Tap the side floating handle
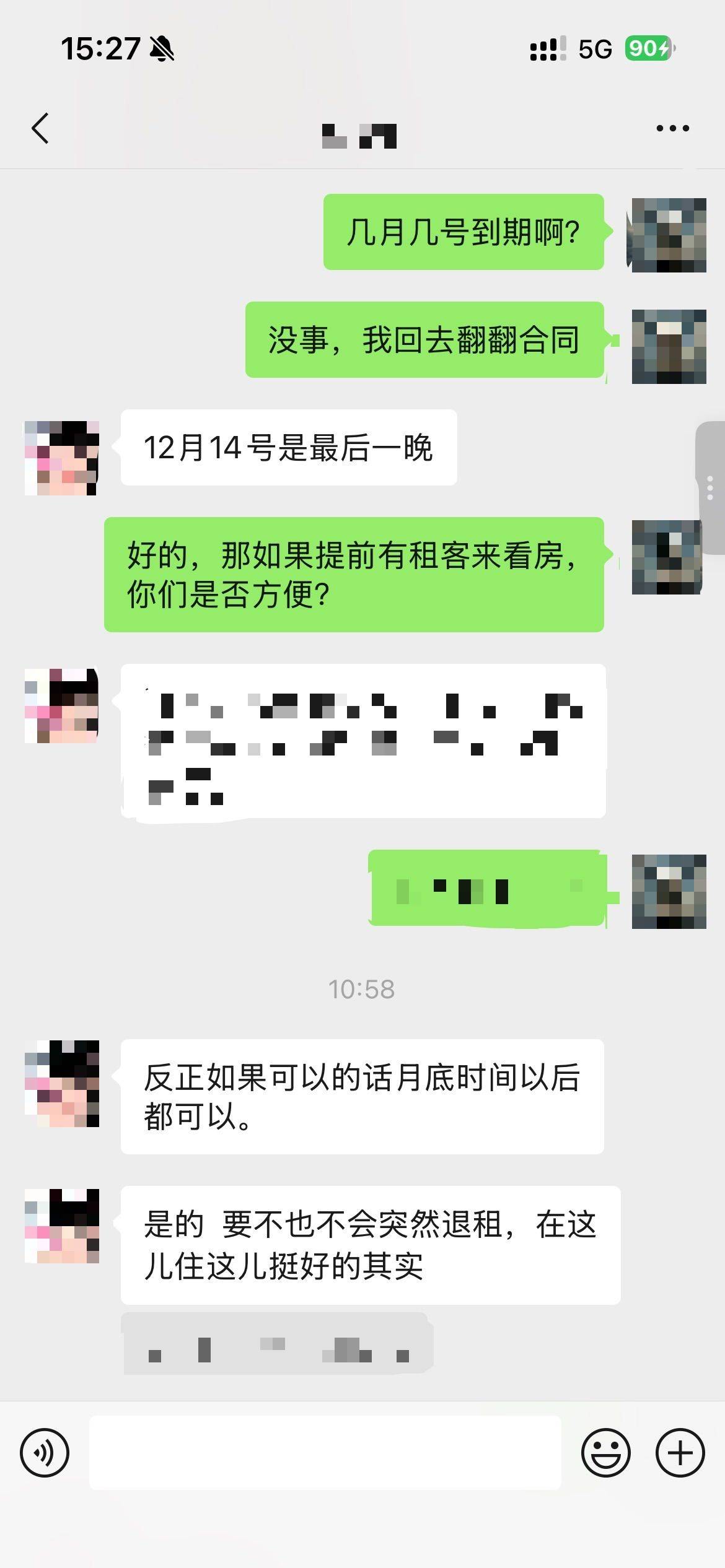Screen dimensions: 725x1568 (711, 487)
